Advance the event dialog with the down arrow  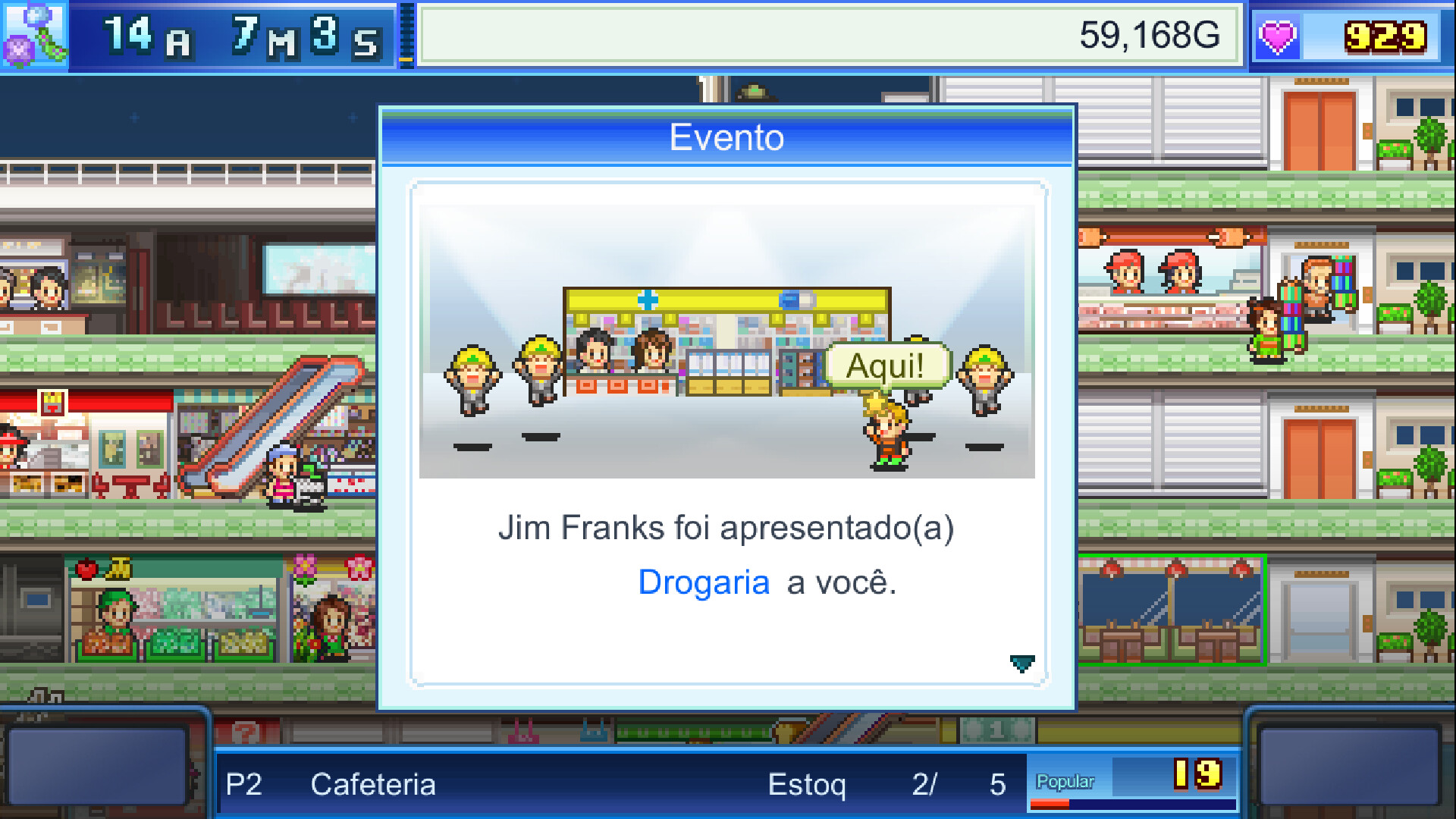(x=1022, y=664)
